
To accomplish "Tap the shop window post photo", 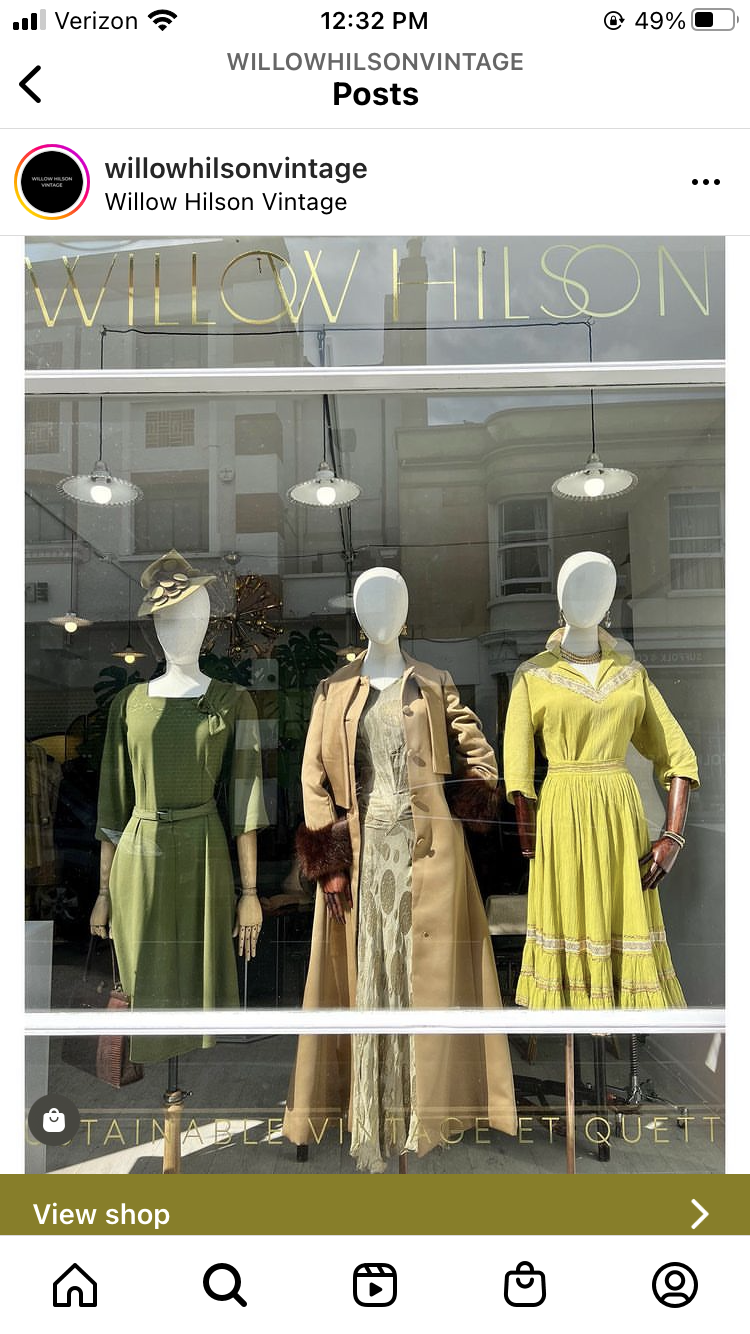I will point(375,700).
